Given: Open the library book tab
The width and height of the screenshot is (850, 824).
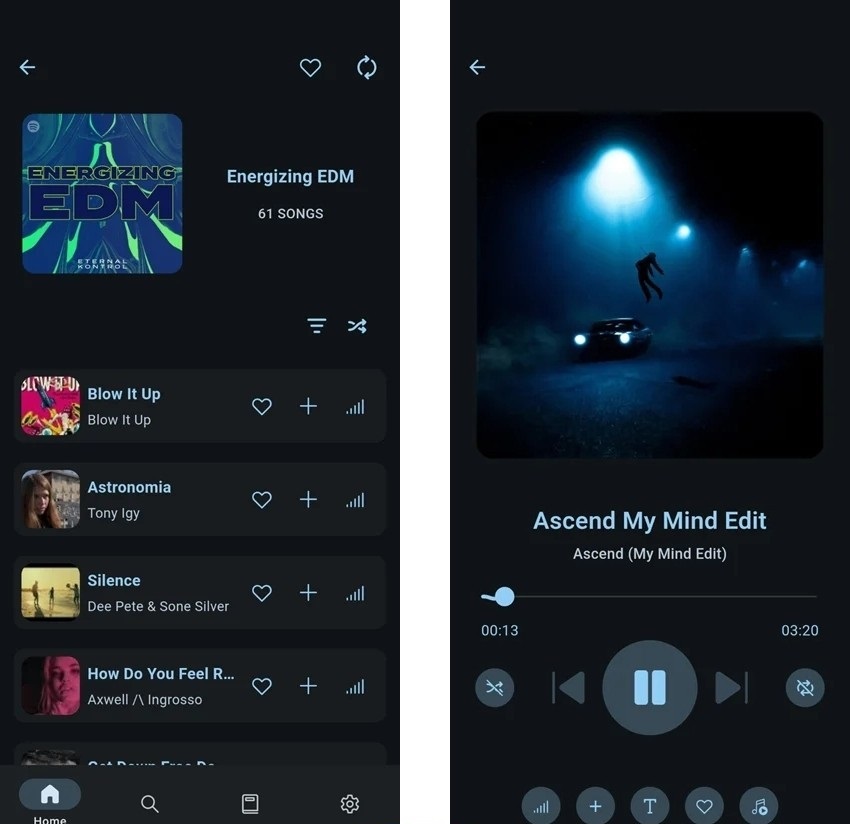Looking at the screenshot, I should (x=250, y=804).
